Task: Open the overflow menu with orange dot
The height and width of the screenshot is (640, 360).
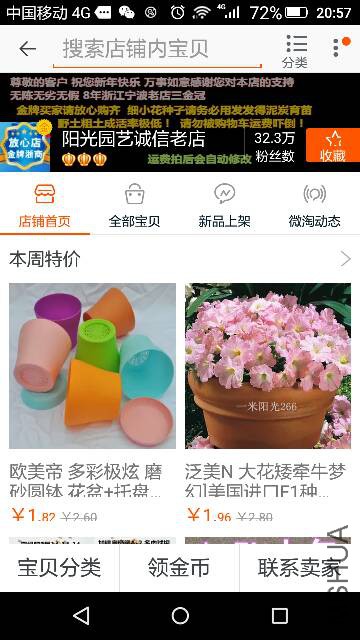Action: point(340,47)
